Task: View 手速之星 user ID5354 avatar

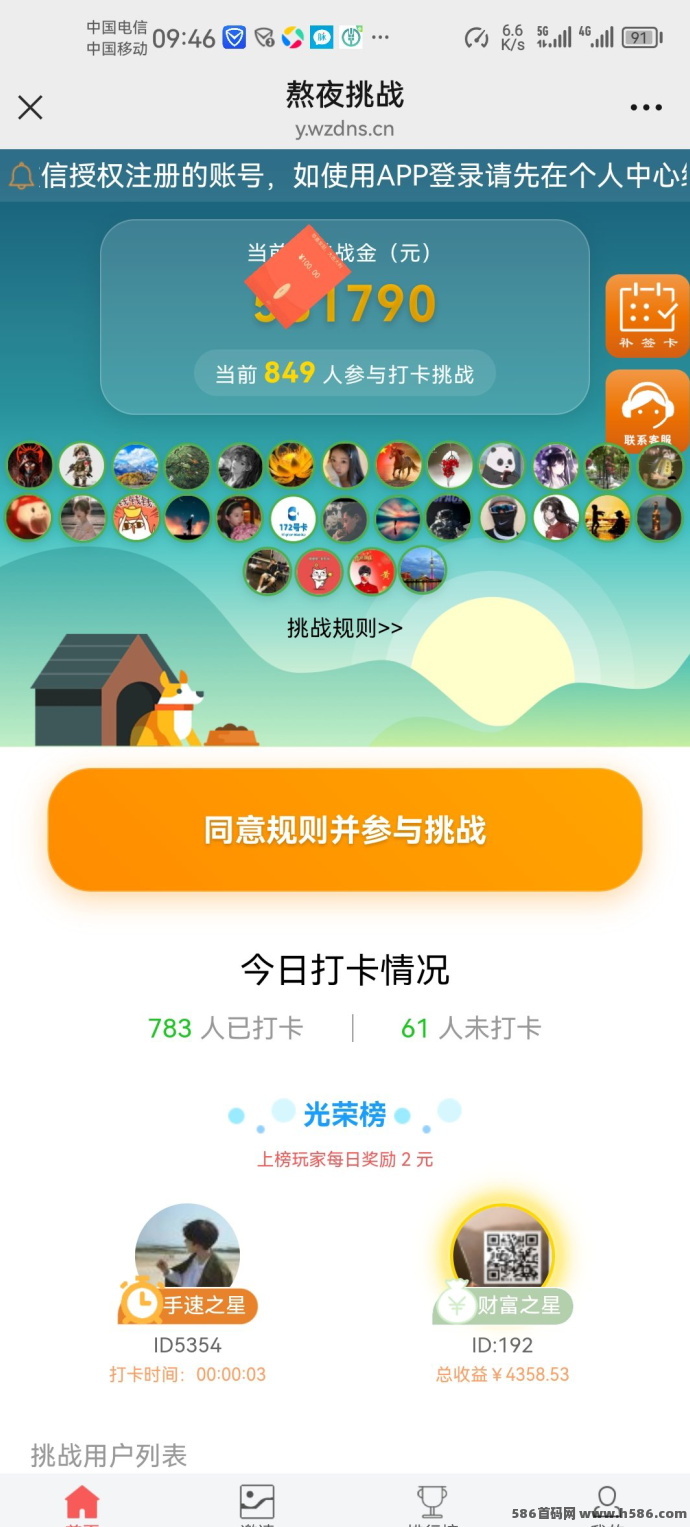Action: pos(187,1253)
